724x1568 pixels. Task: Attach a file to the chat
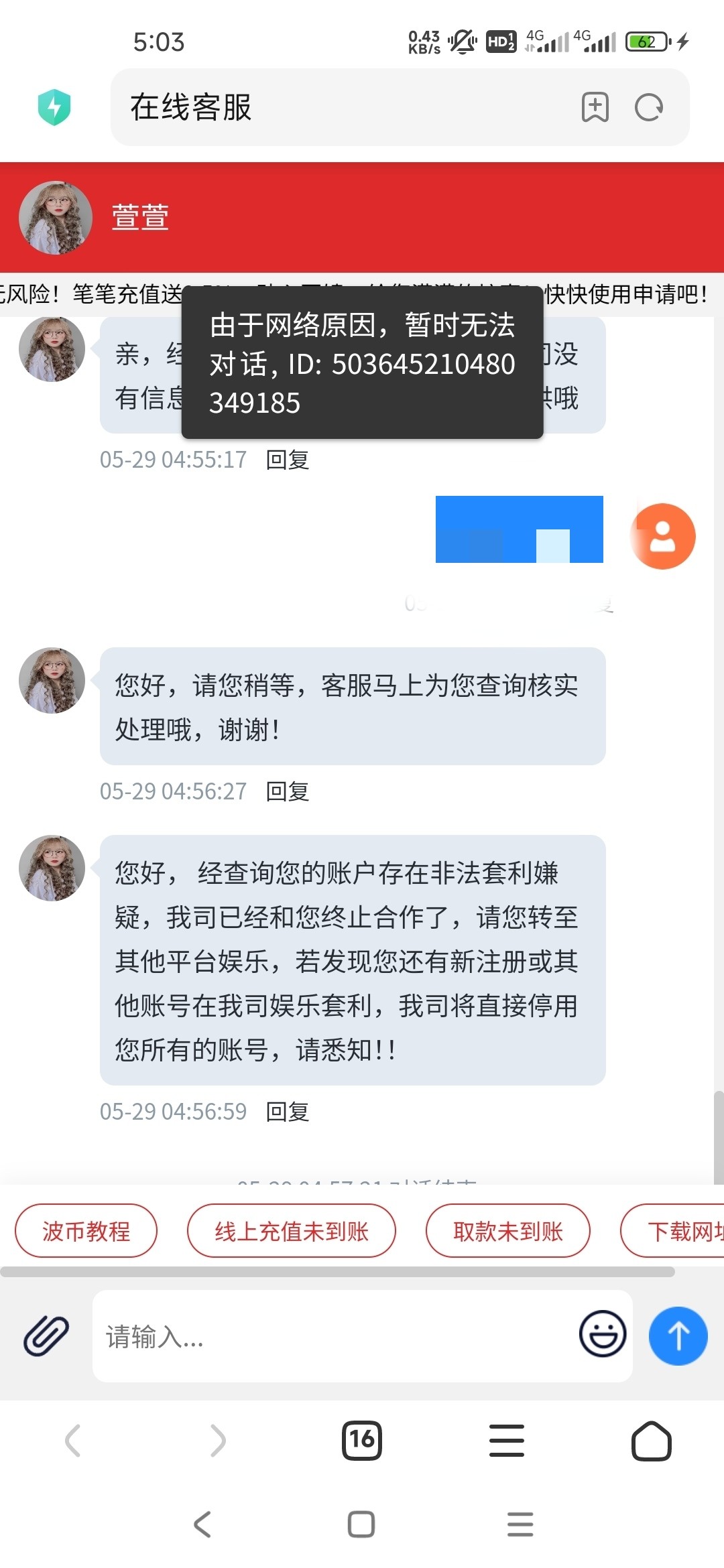[x=46, y=1335]
